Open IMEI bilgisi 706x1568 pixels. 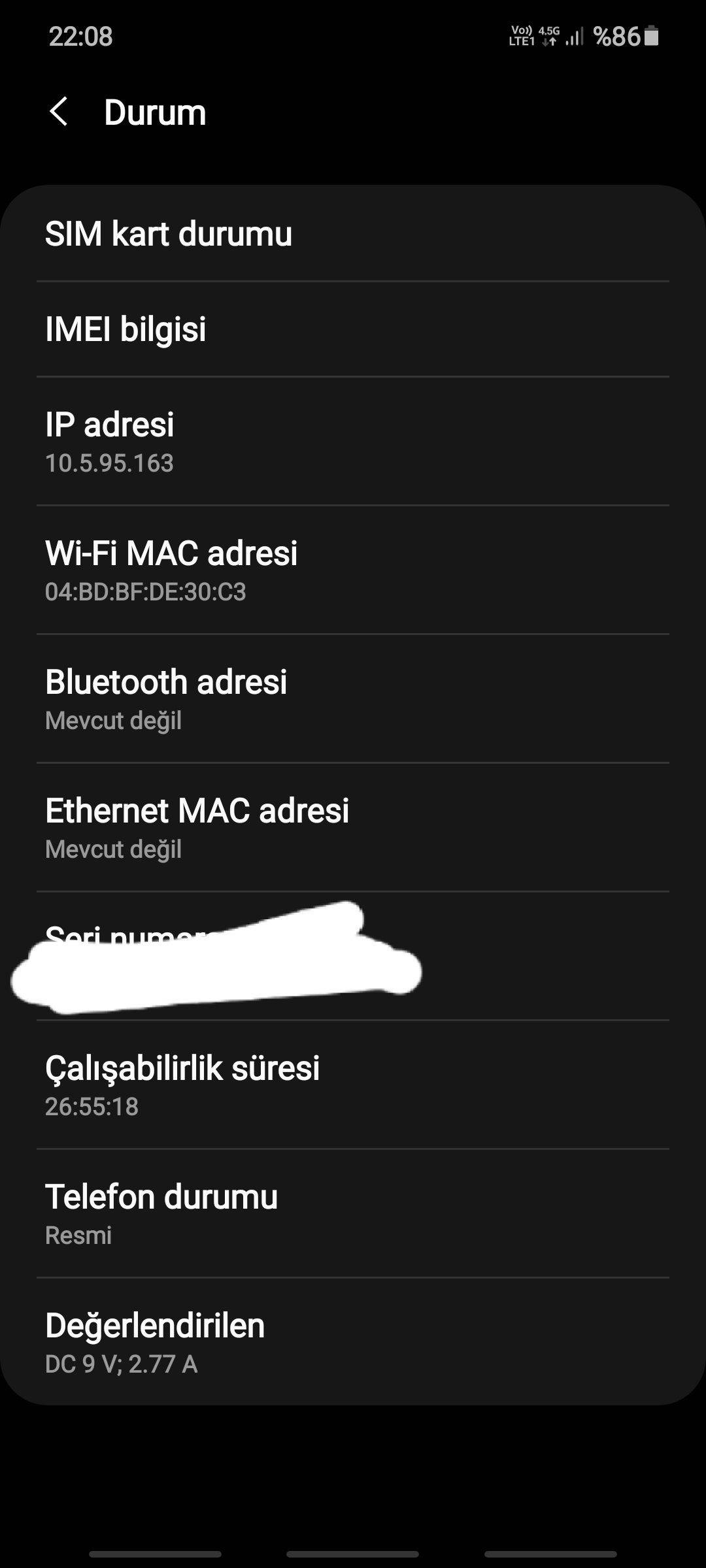[x=353, y=329]
